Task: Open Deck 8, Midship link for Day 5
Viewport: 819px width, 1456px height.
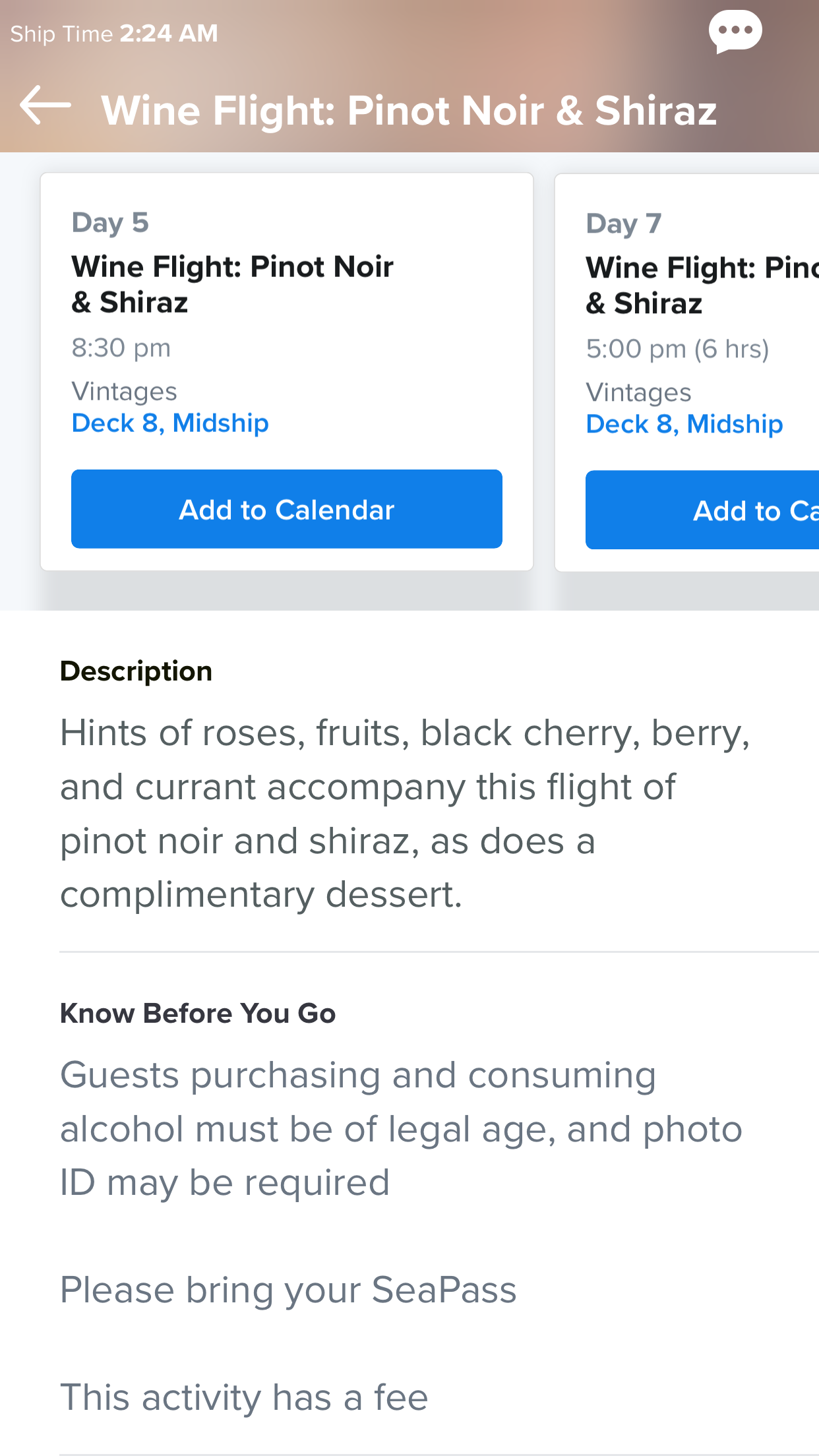Action: (170, 423)
